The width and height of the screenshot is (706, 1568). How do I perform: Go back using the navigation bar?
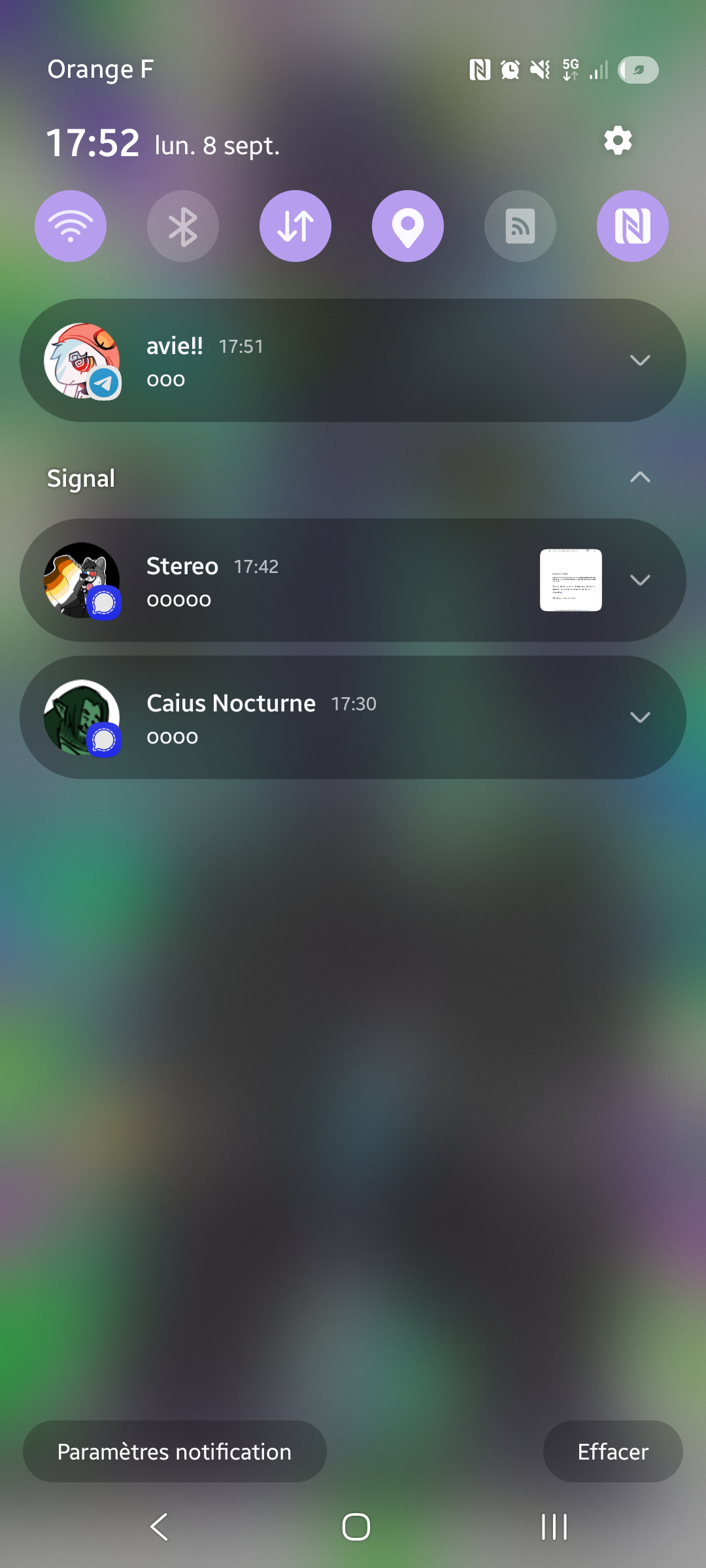(x=159, y=1527)
